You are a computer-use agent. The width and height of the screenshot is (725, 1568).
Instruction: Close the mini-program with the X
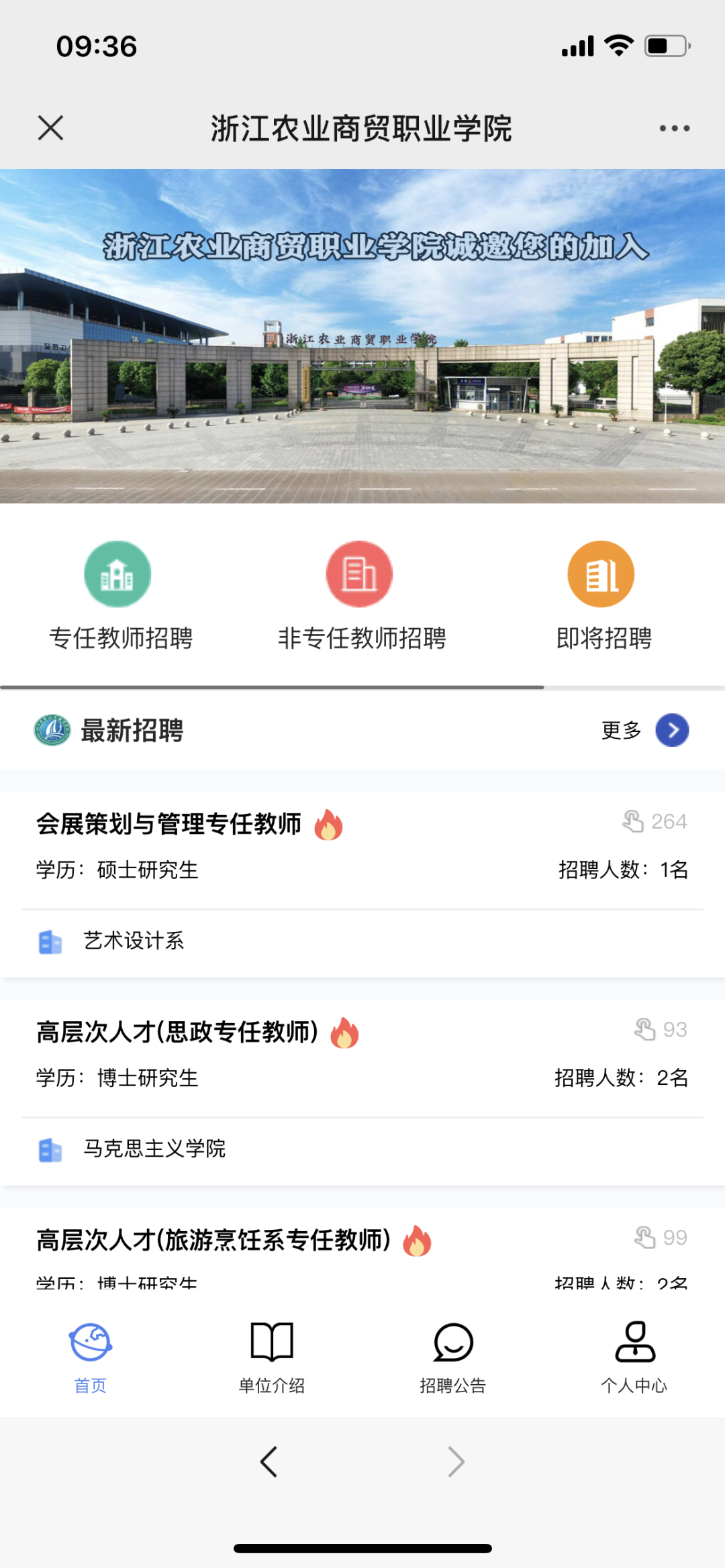click(x=50, y=127)
